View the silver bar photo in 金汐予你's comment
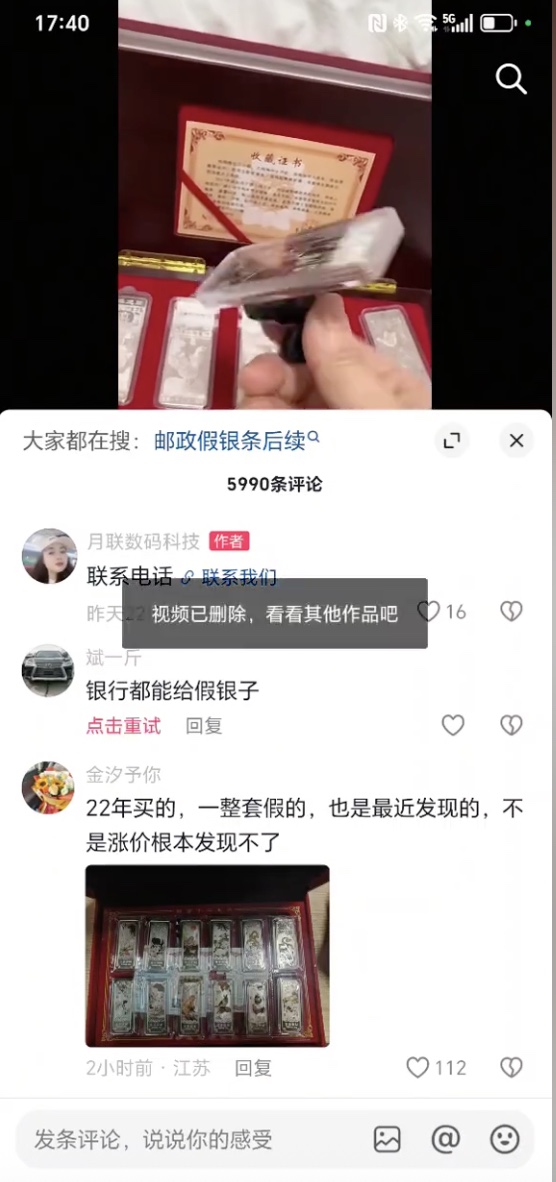Screen dimensions: 556x1182 [207, 956]
